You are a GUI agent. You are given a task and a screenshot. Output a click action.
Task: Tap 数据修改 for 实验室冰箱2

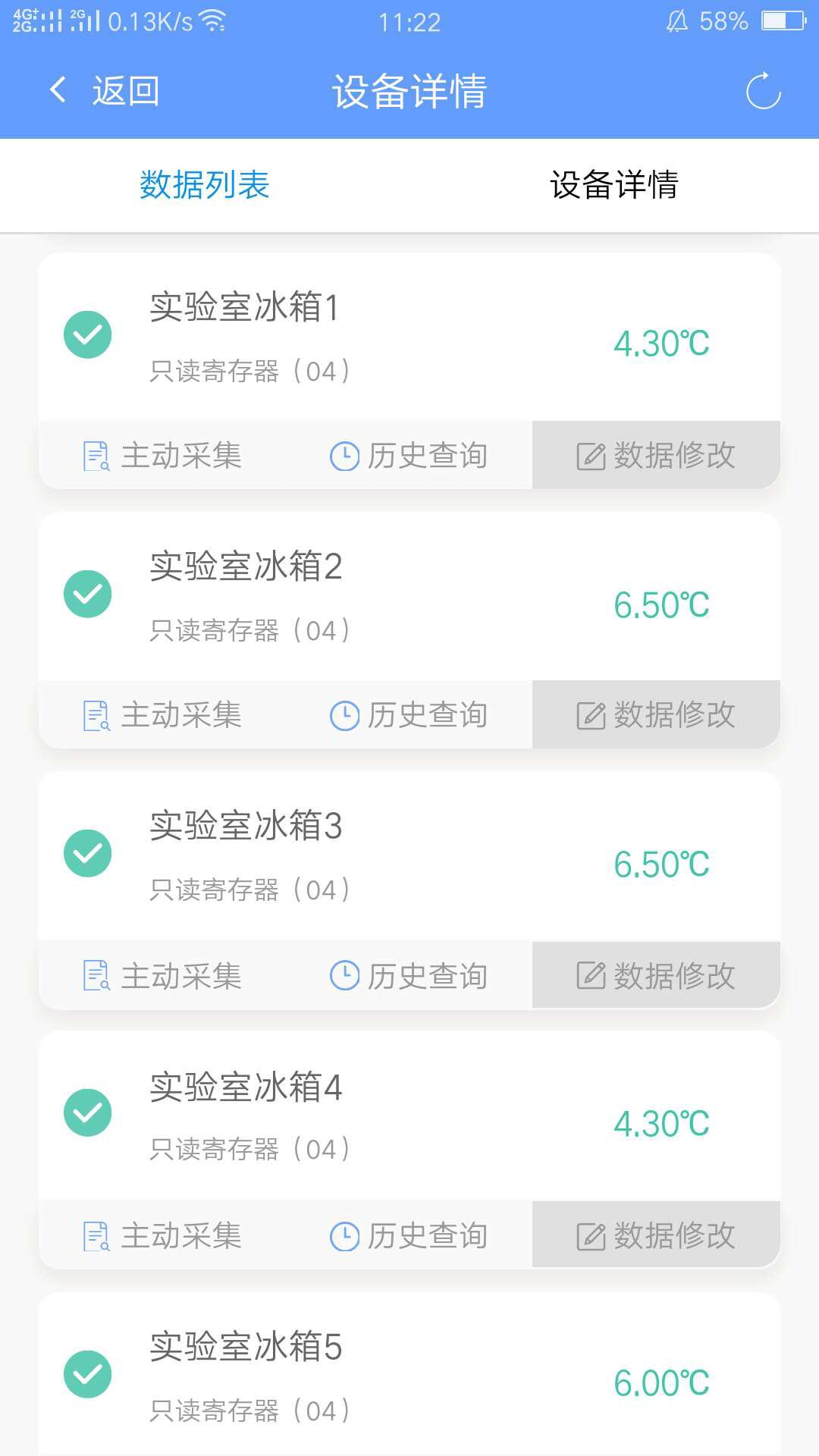point(656,715)
